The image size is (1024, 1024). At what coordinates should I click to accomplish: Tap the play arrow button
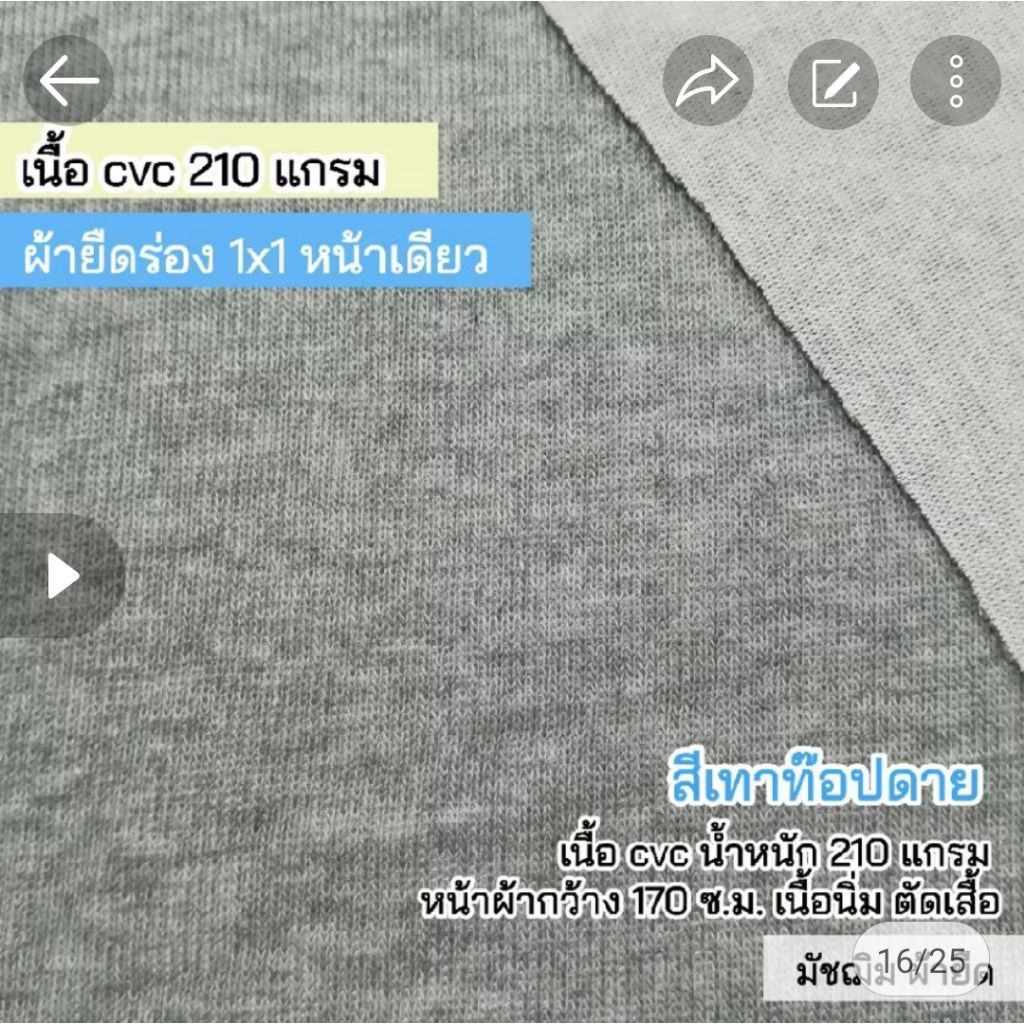pyautogui.click(x=61, y=575)
